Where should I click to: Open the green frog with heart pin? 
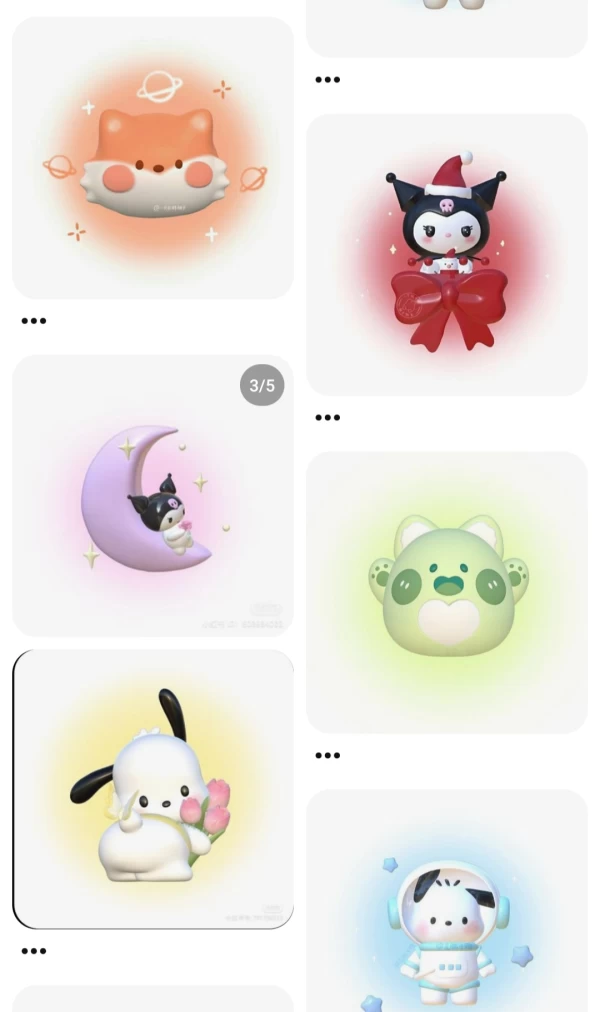pyautogui.click(x=447, y=592)
